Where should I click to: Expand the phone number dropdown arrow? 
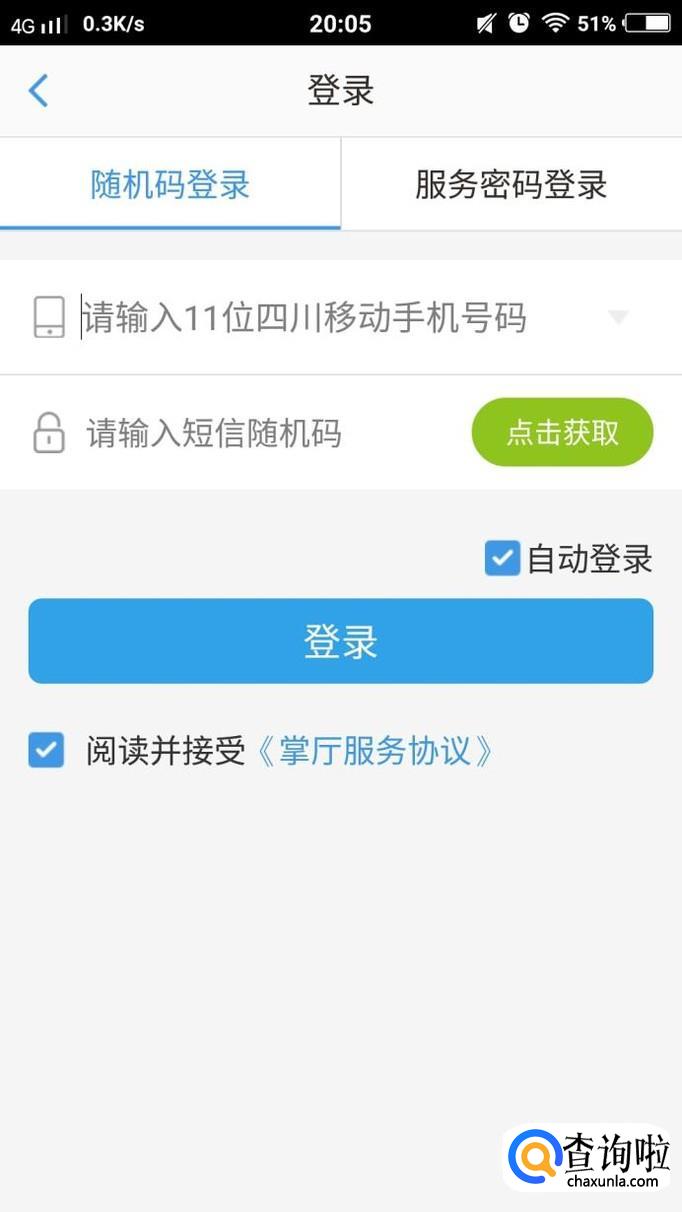tap(618, 318)
